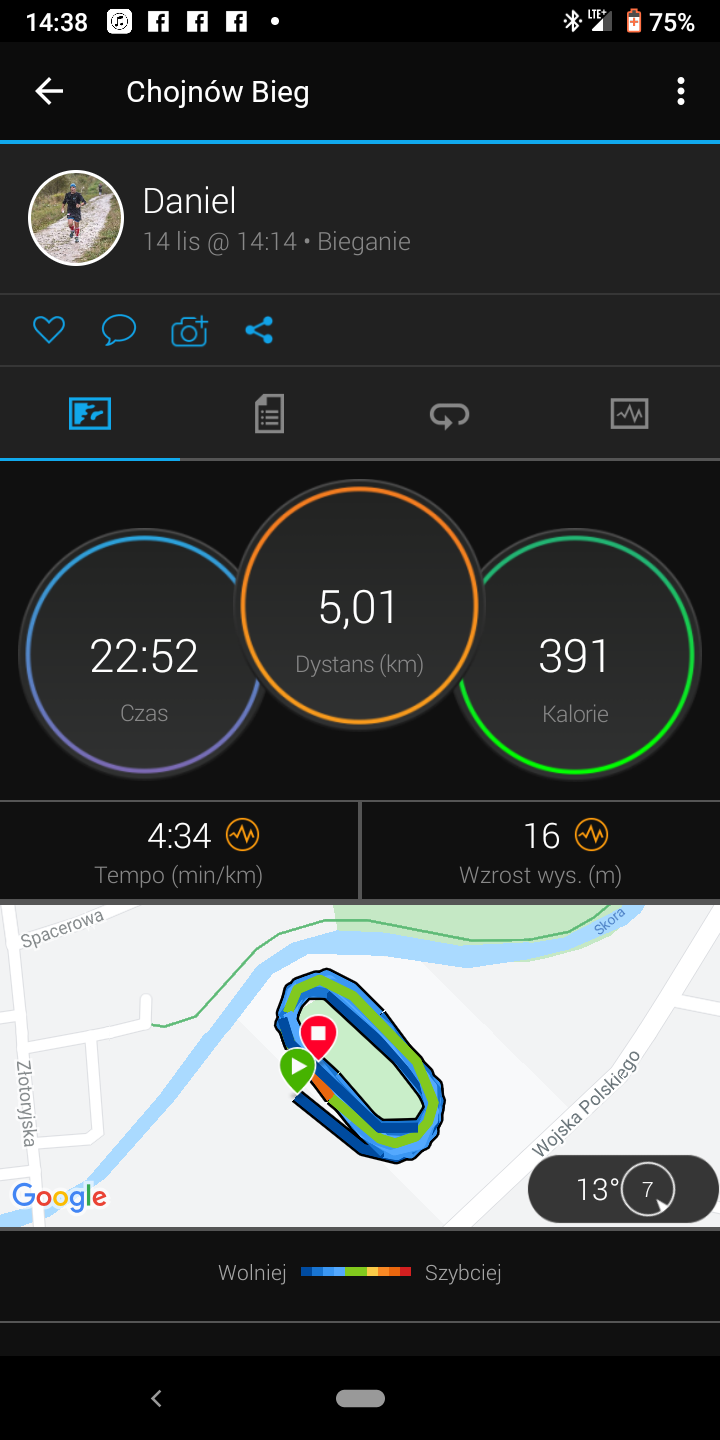
Task: Switch to the laps tab
Action: 449,413
